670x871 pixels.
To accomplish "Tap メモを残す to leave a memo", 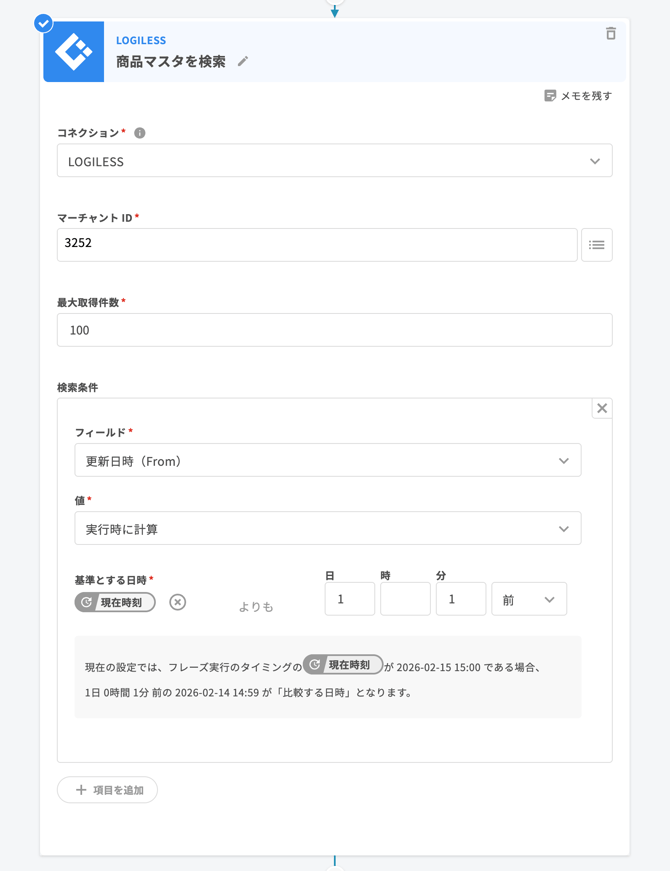I will pos(578,96).
